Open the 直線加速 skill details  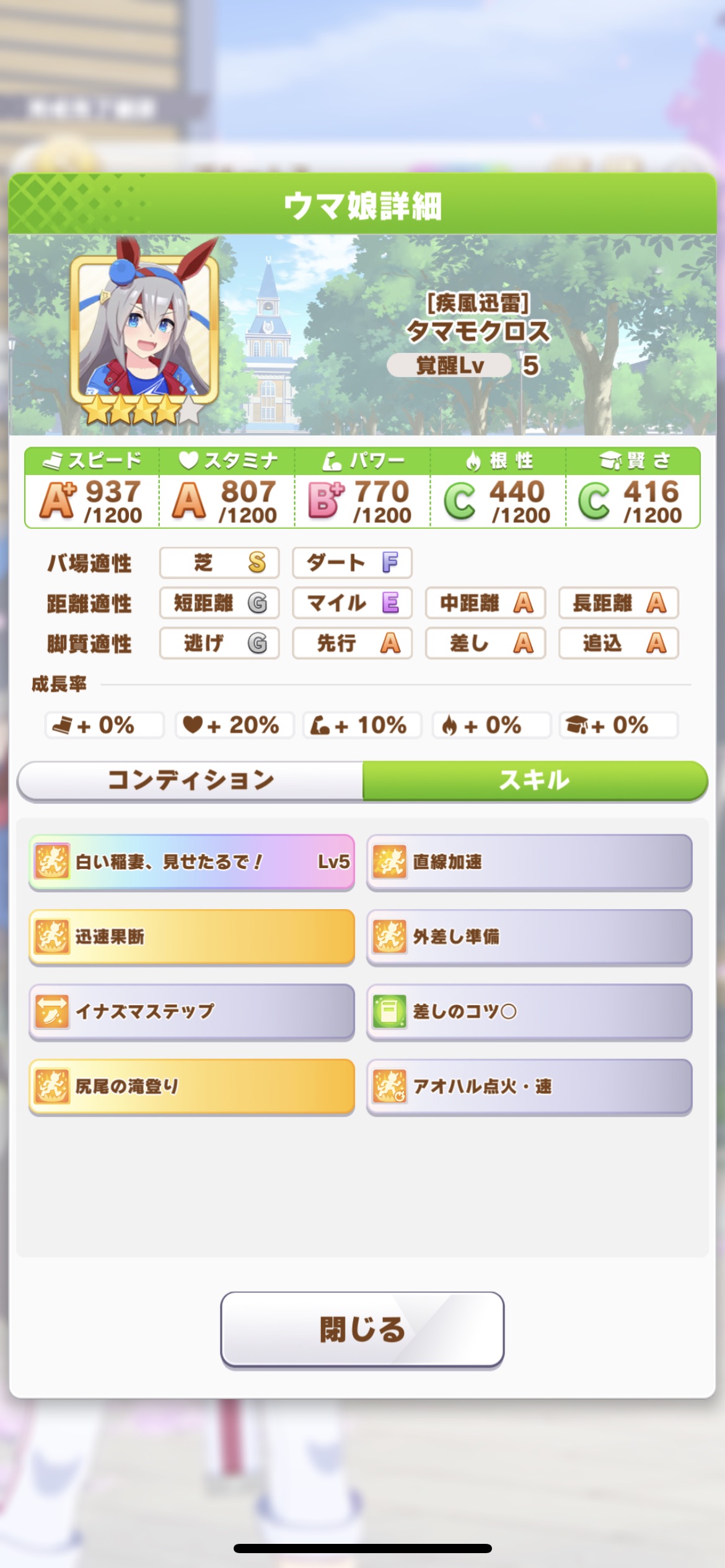coord(529,862)
